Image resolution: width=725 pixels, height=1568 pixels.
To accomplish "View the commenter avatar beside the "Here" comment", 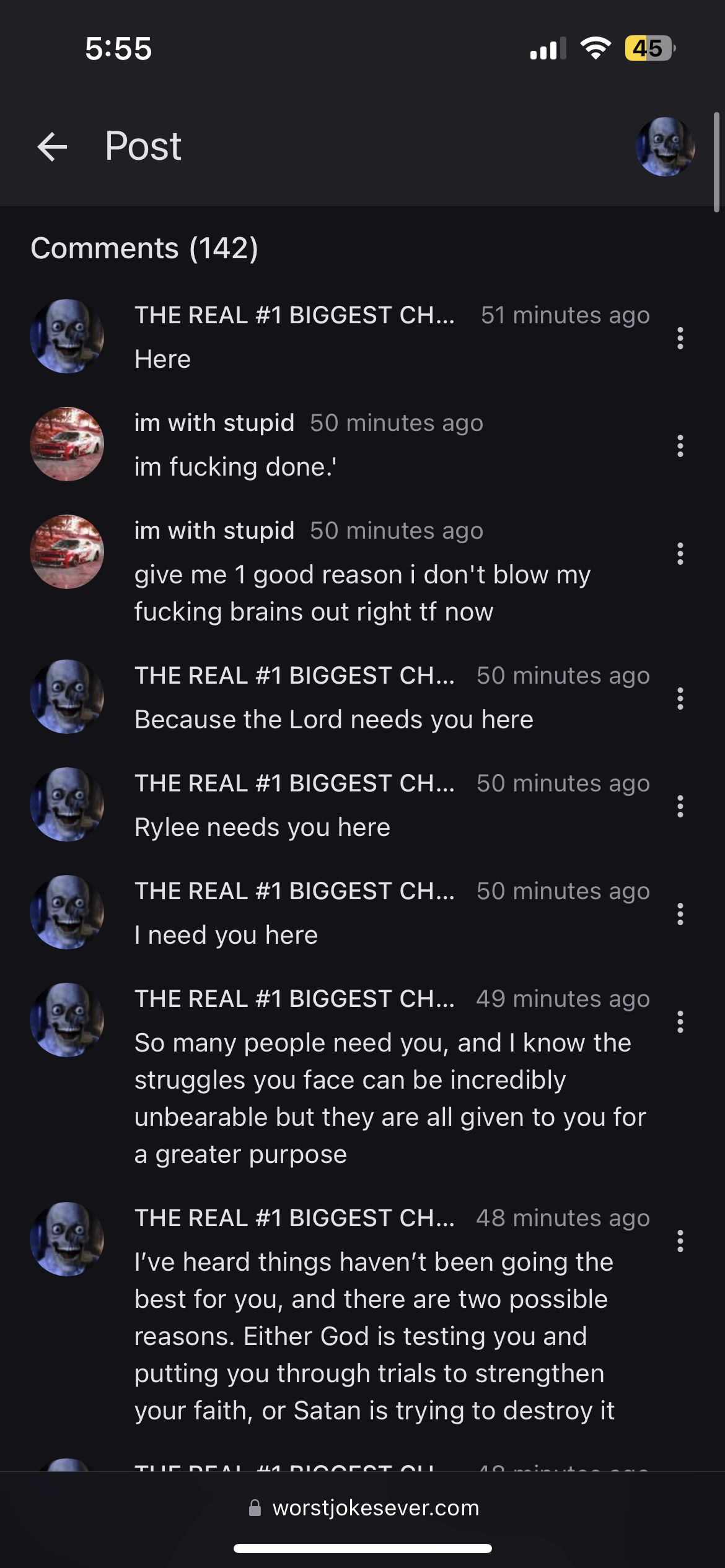I will coord(67,336).
